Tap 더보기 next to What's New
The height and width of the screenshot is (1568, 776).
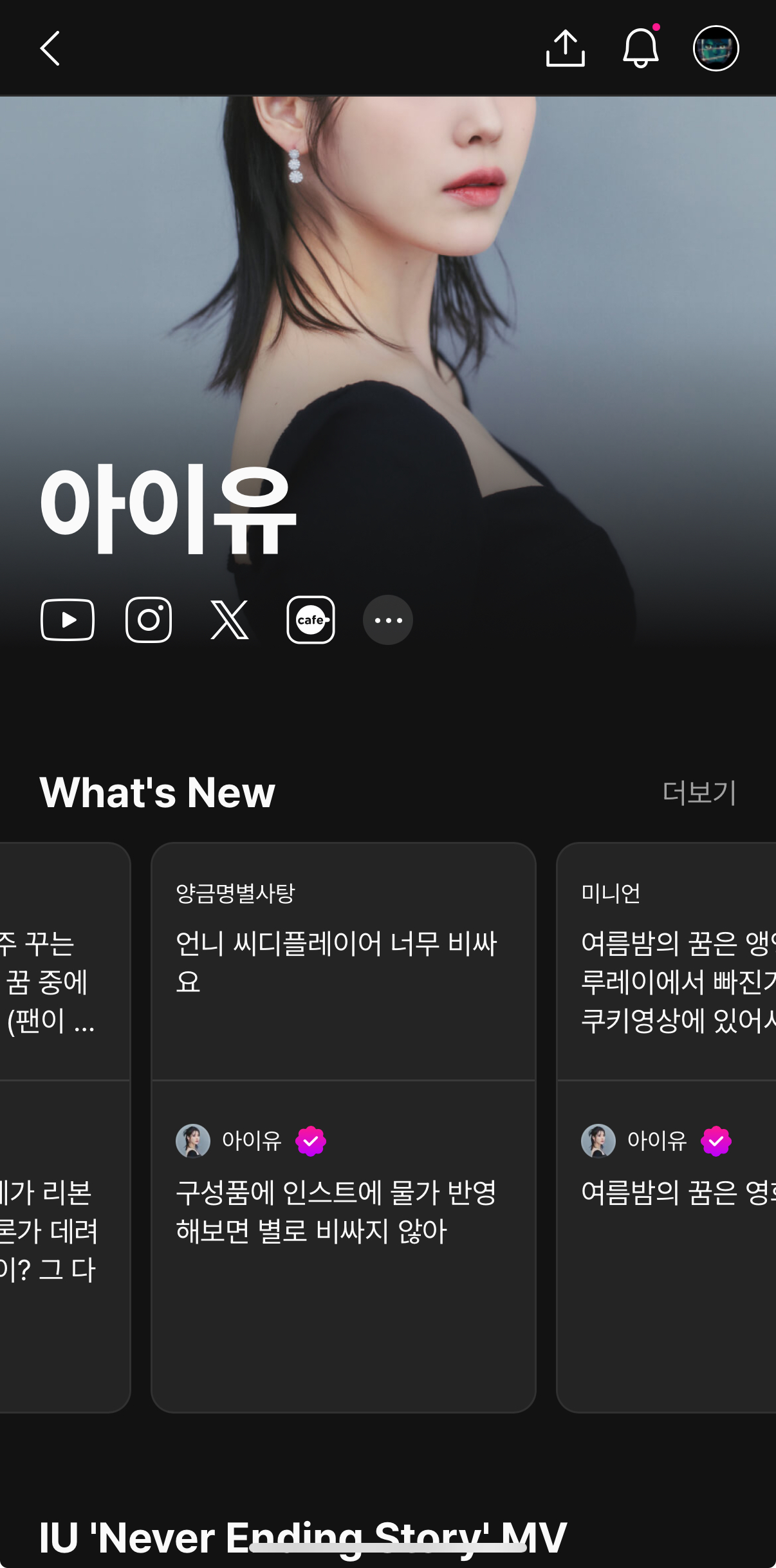click(x=699, y=792)
